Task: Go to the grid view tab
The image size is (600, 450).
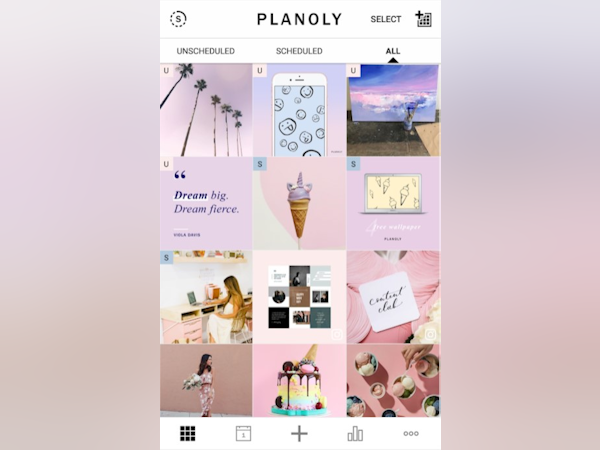Action: (187, 433)
